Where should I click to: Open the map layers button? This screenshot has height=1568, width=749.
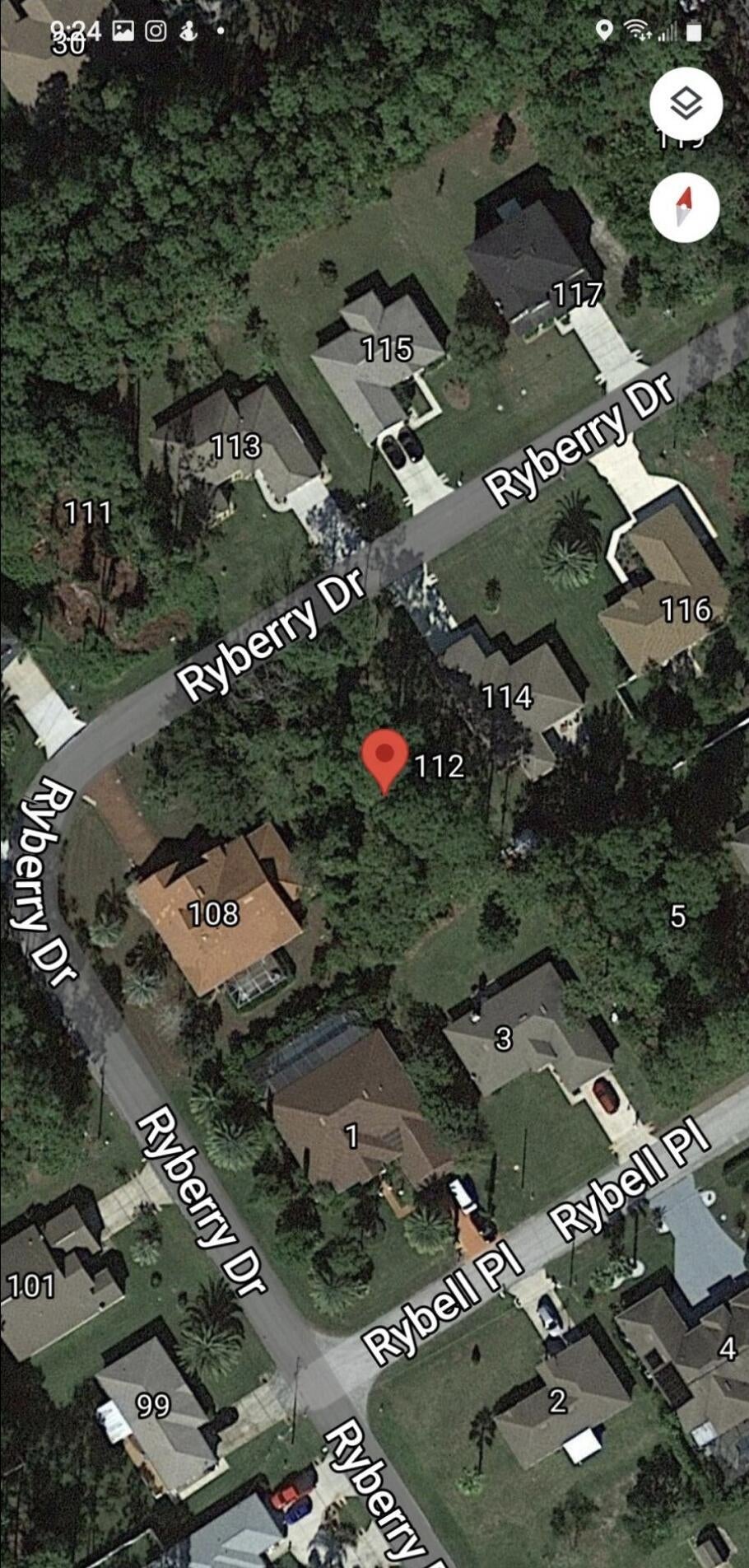click(686, 104)
